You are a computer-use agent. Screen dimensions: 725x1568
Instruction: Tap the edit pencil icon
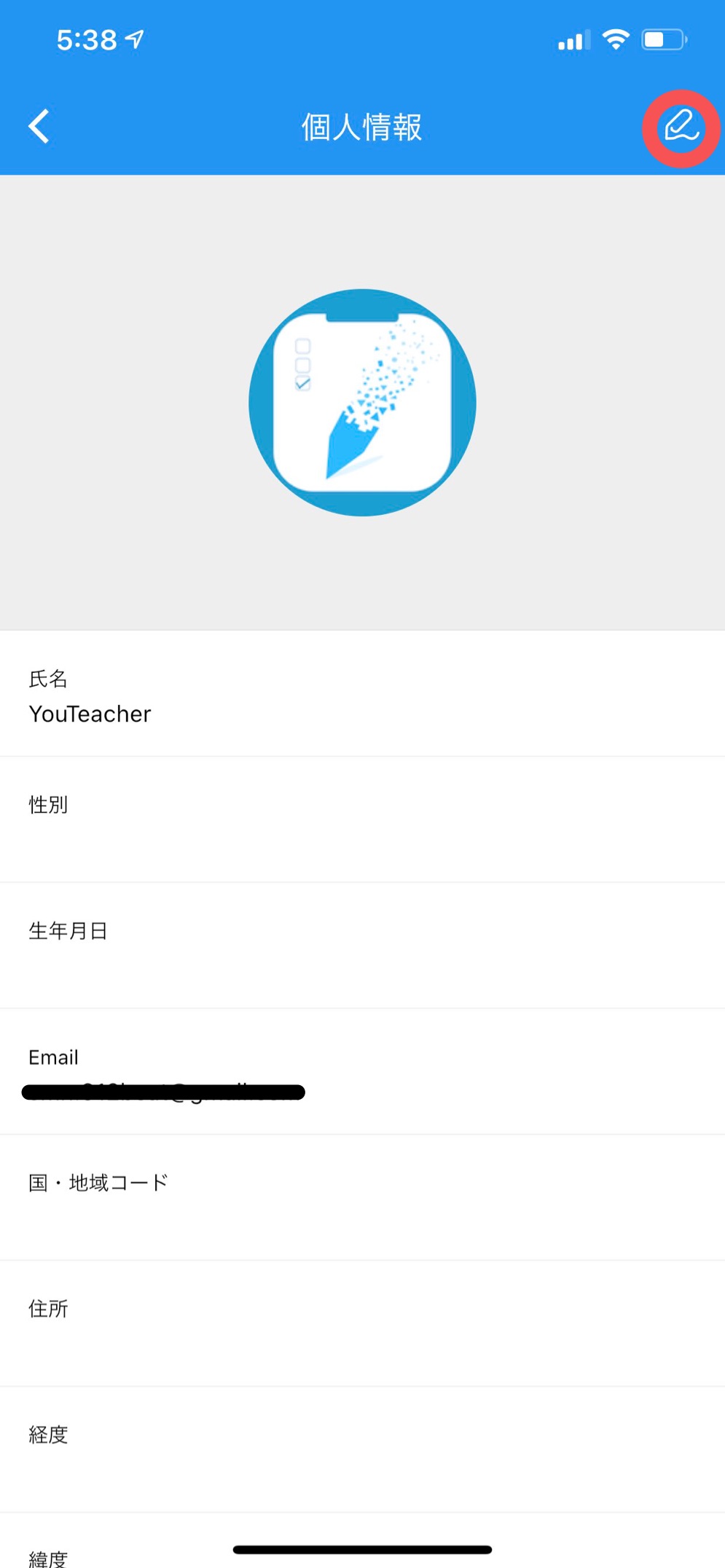pyautogui.click(x=681, y=127)
